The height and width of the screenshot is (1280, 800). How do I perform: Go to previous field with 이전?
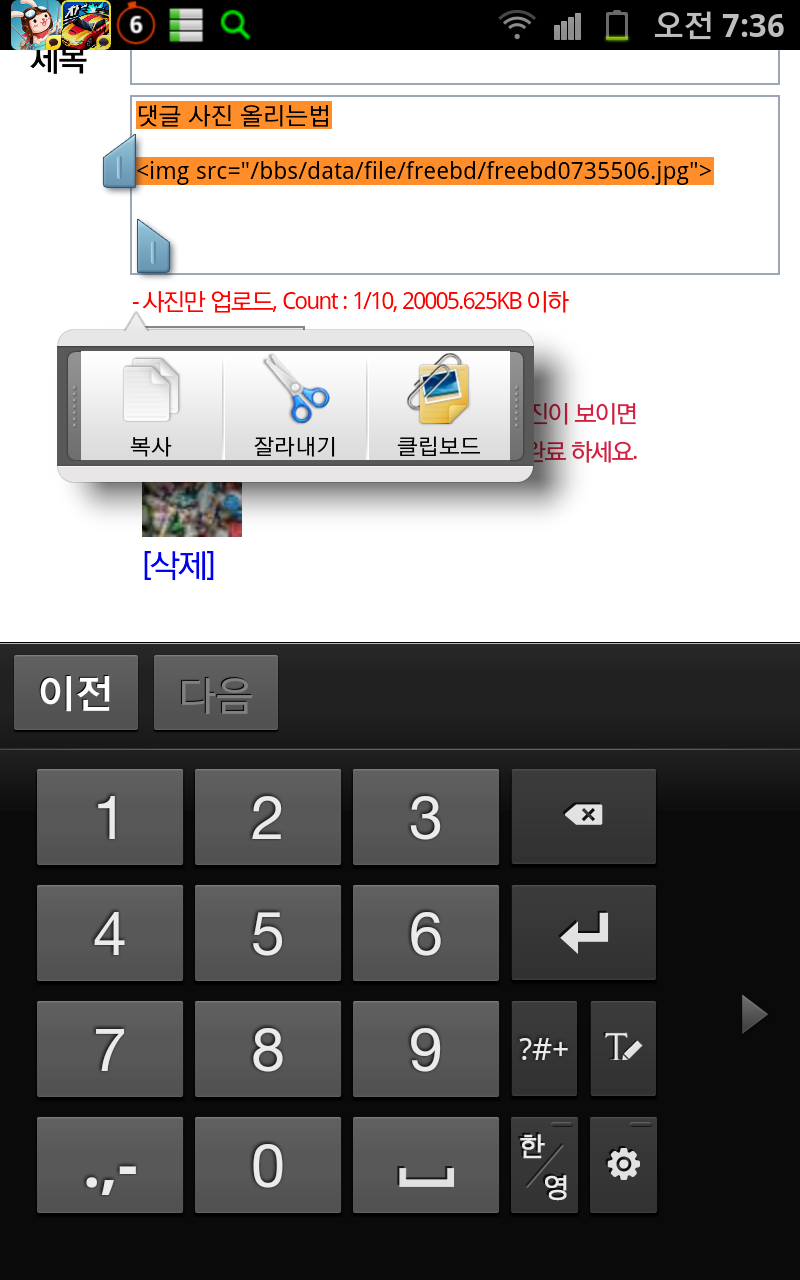click(76, 692)
